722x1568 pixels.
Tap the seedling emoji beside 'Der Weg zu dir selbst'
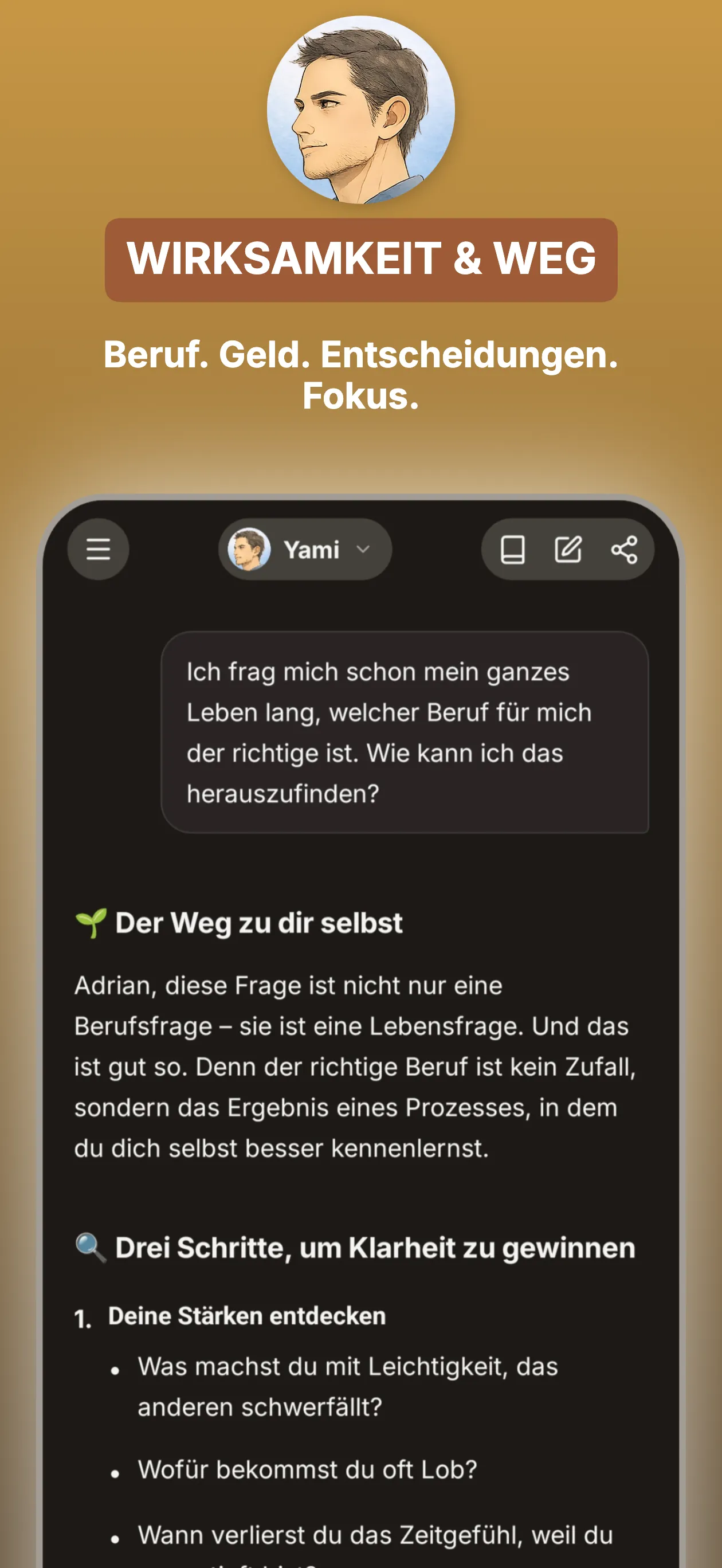pyautogui.click(x=91, y=922)
